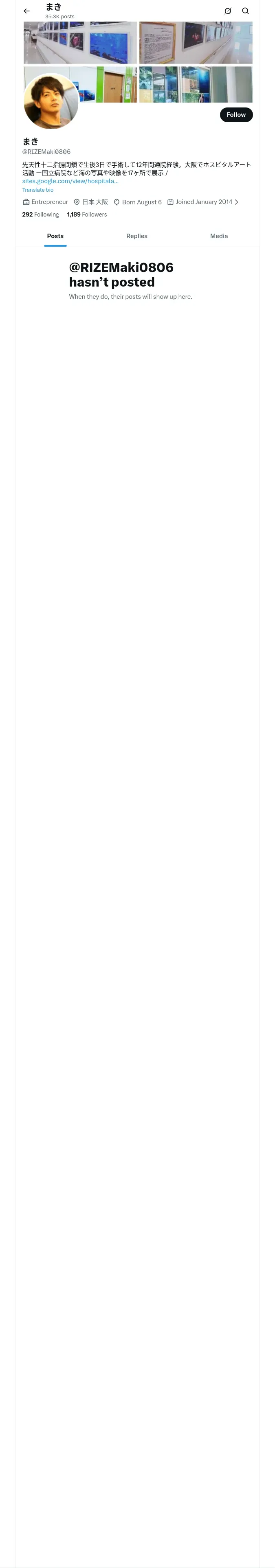View the header banner image

(x=138, y=62)
